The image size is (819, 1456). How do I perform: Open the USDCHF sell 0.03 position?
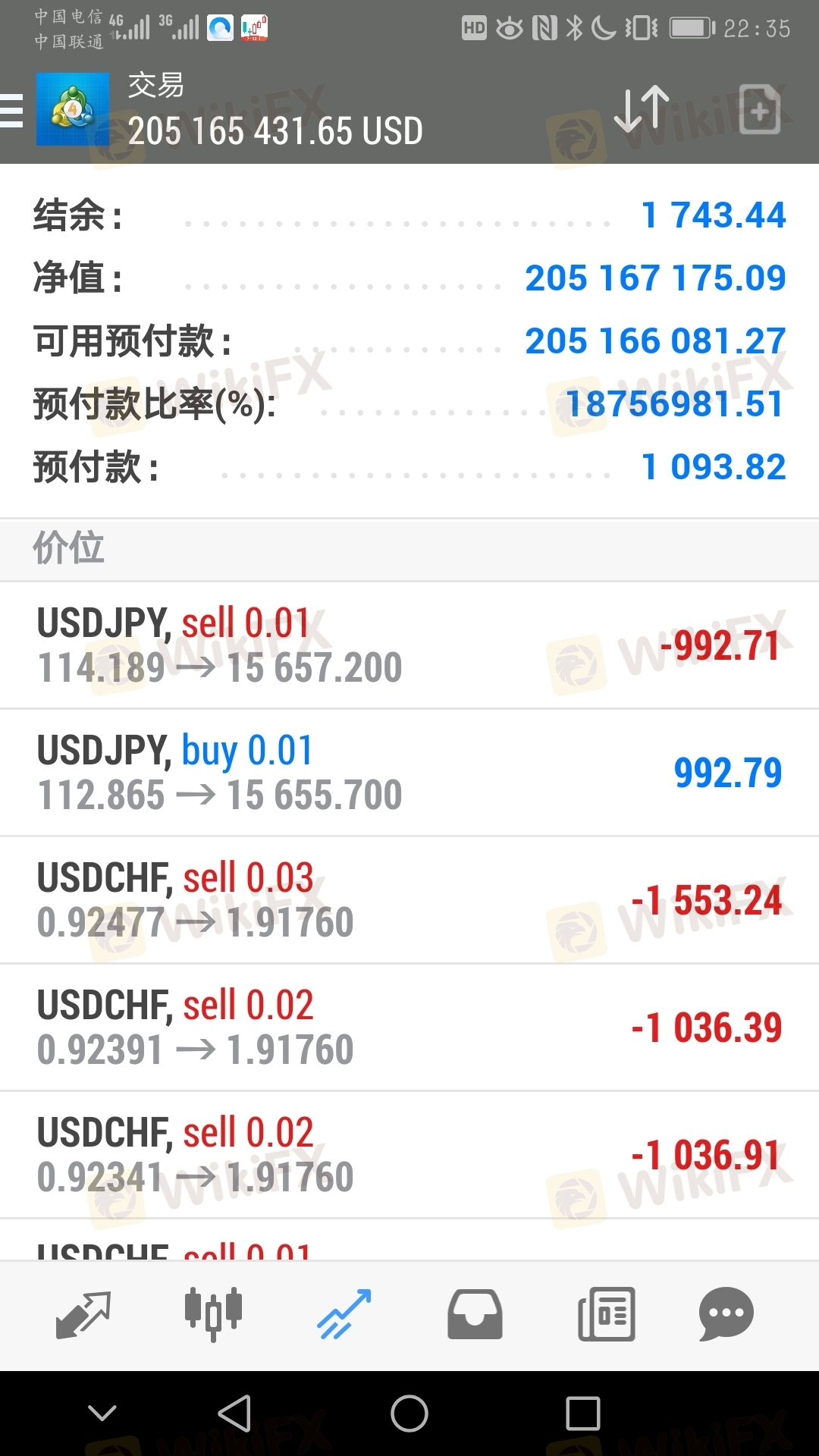point(409,900)
